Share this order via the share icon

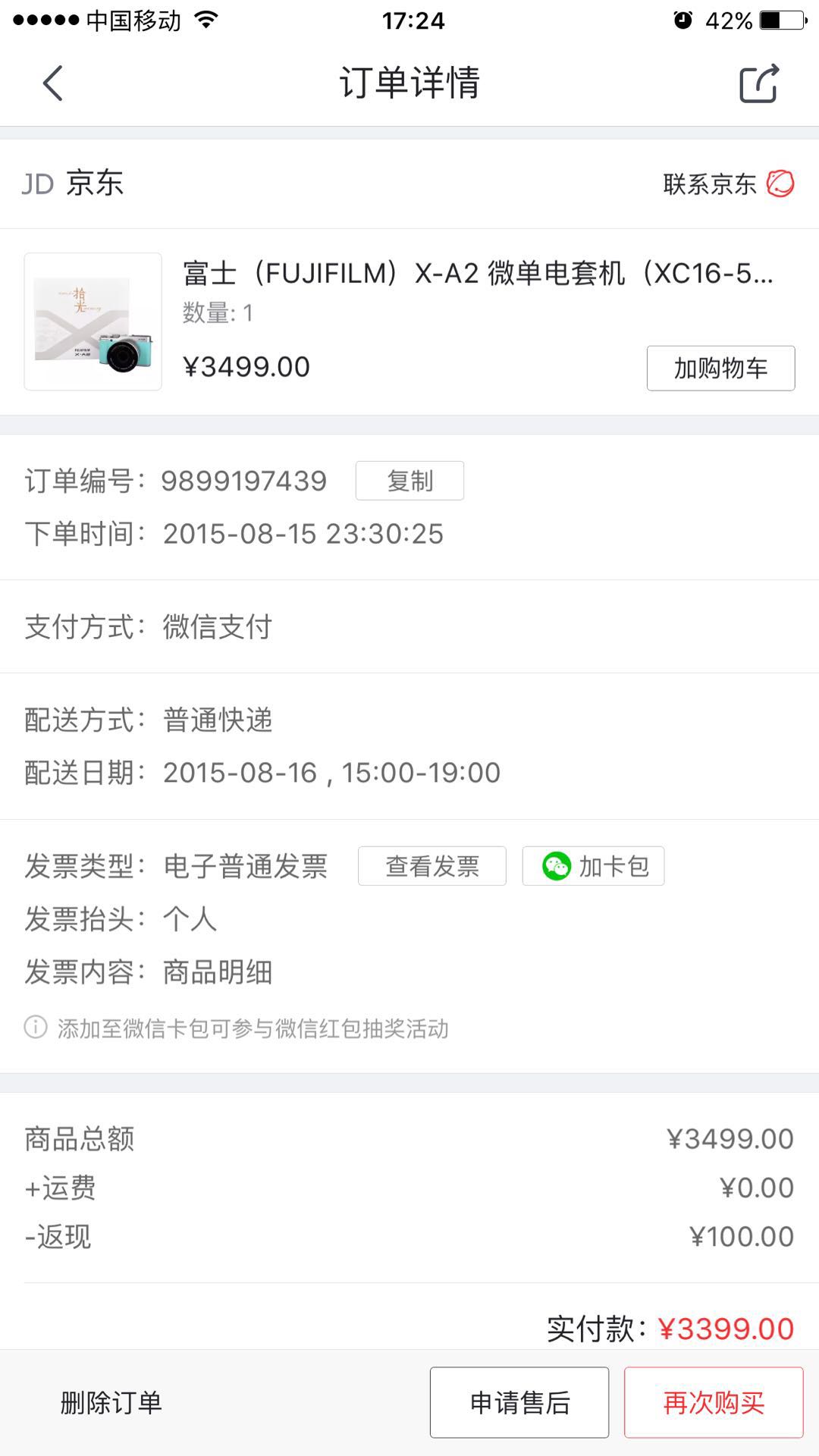click(x=759, y=83)
